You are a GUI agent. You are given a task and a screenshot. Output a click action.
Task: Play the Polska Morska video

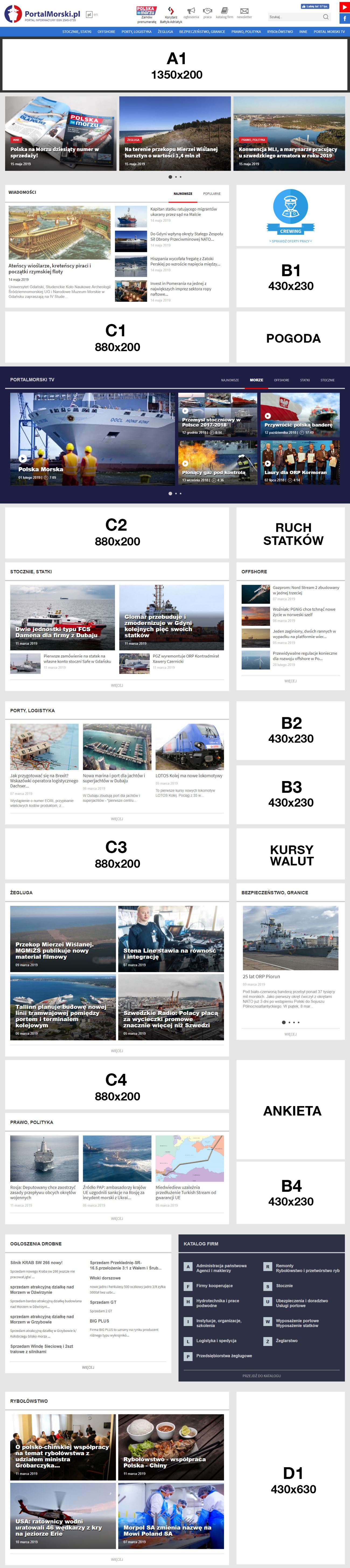click(x=23, y=459)
